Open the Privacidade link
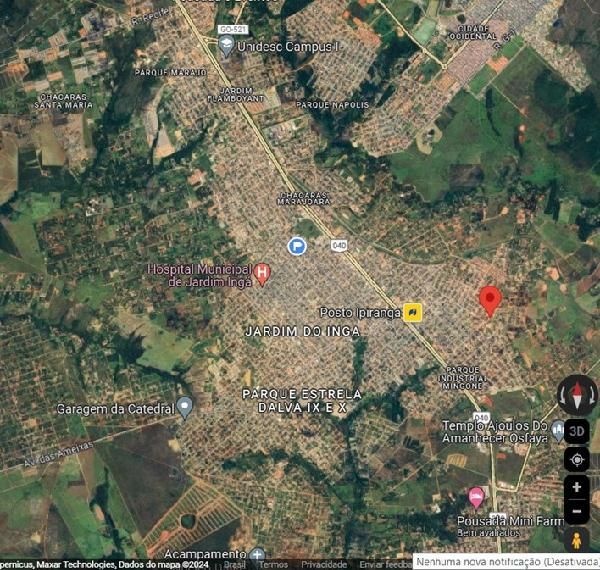This screenshot has height=570, width=600. pyautogui.click(x=324, y=564)
